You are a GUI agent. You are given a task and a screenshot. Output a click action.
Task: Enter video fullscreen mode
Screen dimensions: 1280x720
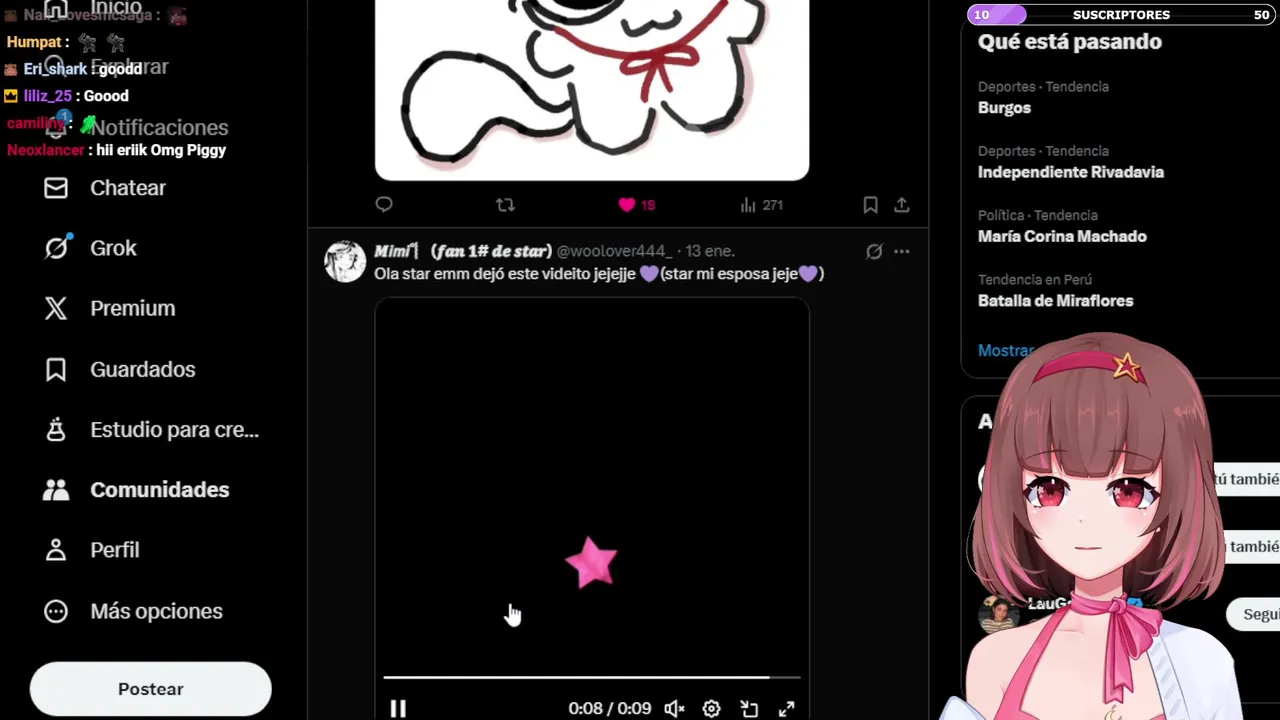pyautogui.click(x=787, y=708)
